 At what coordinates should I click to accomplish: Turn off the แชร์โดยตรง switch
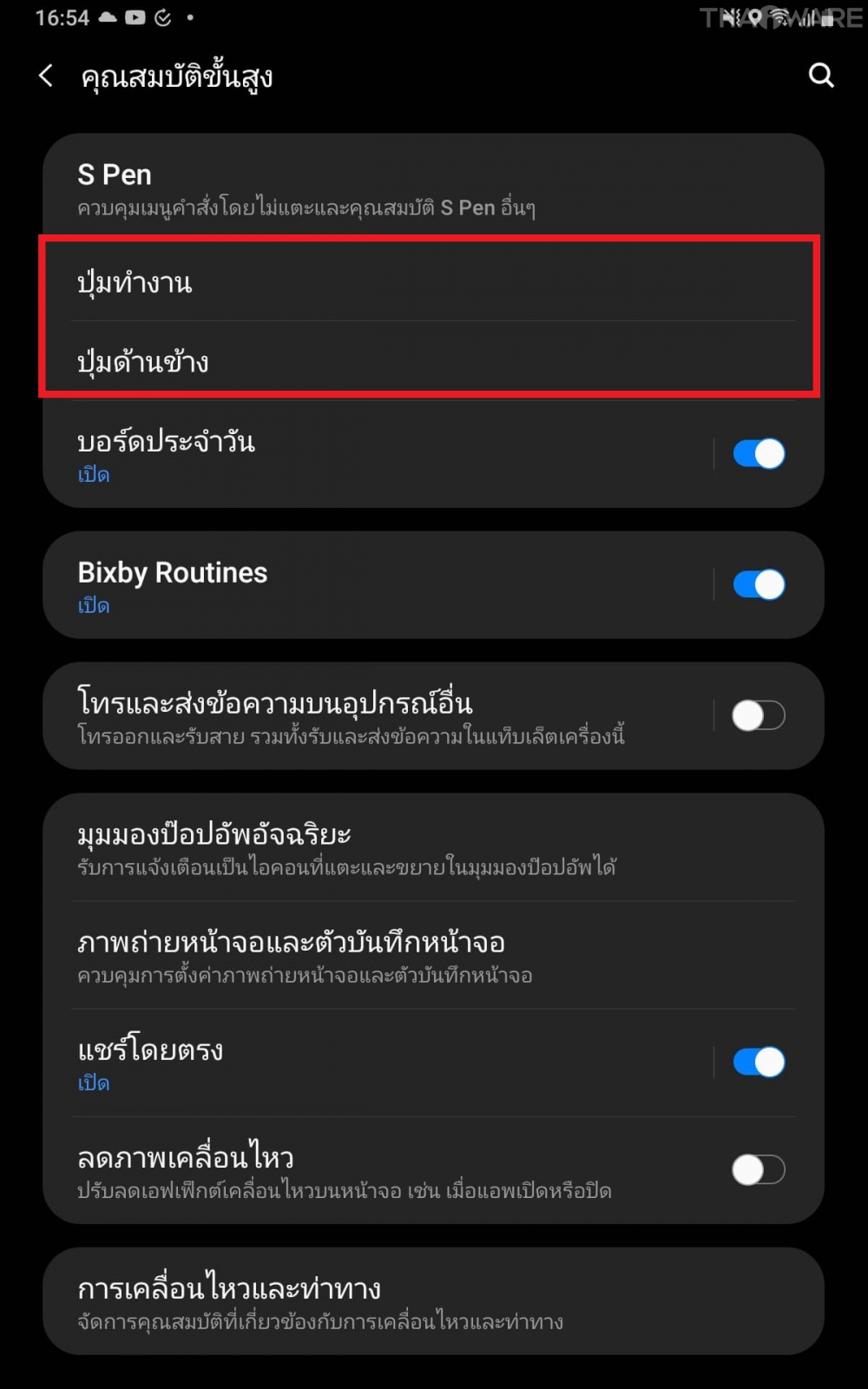point(759,1062)
